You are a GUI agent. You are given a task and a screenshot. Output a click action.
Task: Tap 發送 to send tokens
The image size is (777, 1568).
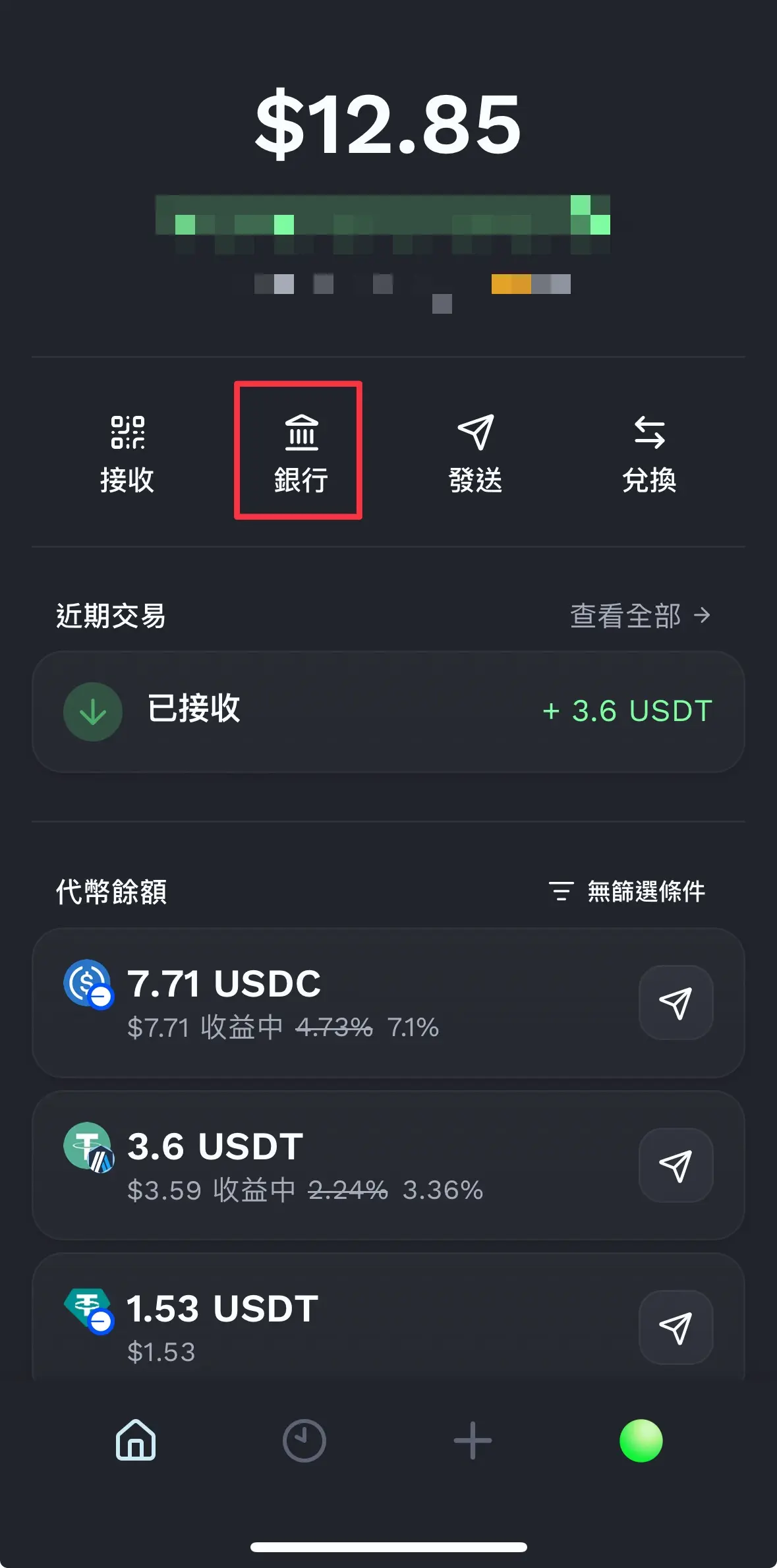point(475,453)
